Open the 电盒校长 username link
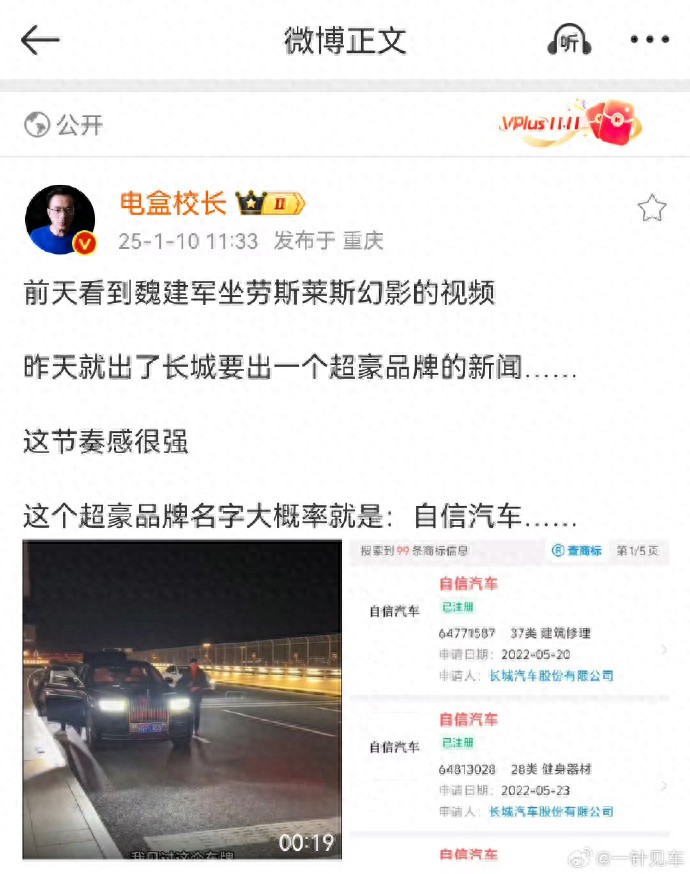 click(x=173, y=204)
